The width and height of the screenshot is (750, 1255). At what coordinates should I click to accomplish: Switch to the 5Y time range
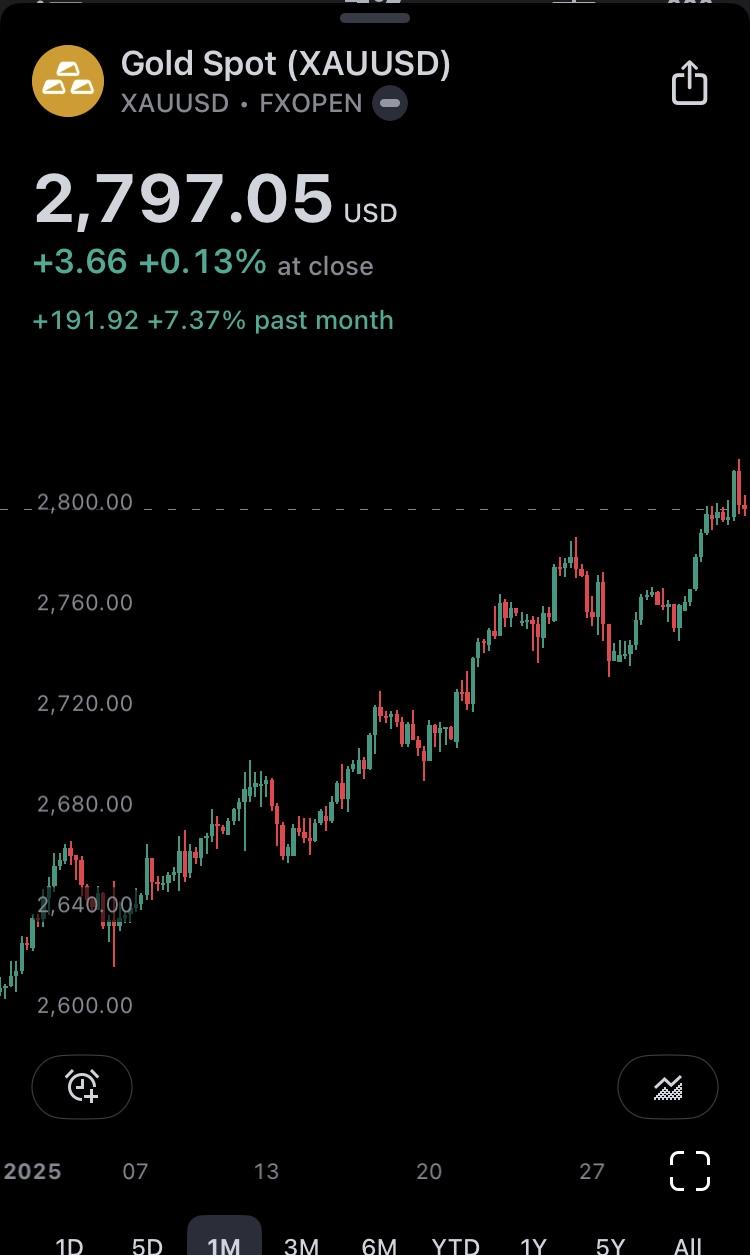[610, 1245]
